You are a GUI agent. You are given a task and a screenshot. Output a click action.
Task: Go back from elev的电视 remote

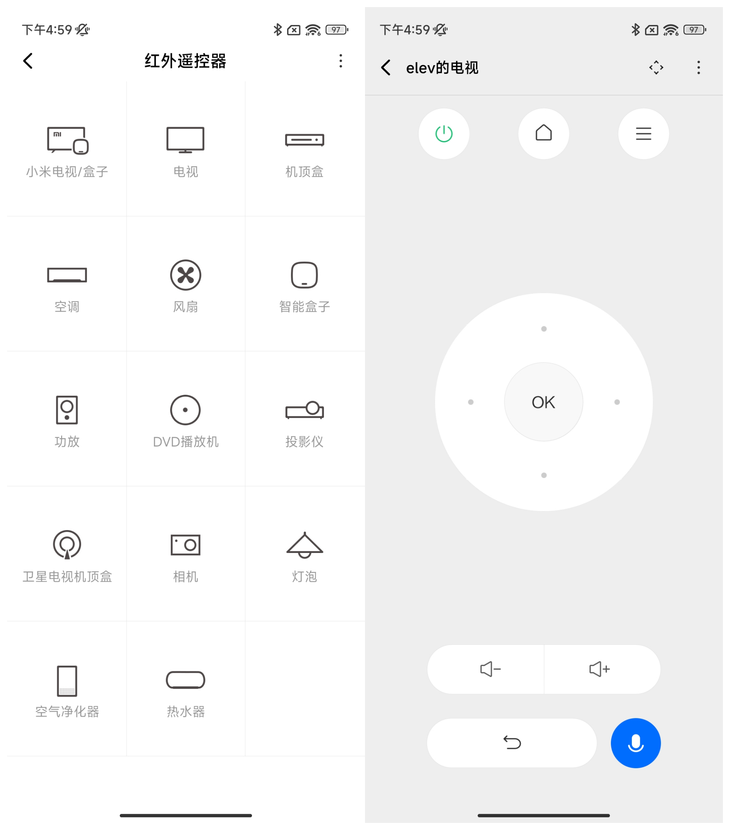pyautogui.click(x=386, y=68)
